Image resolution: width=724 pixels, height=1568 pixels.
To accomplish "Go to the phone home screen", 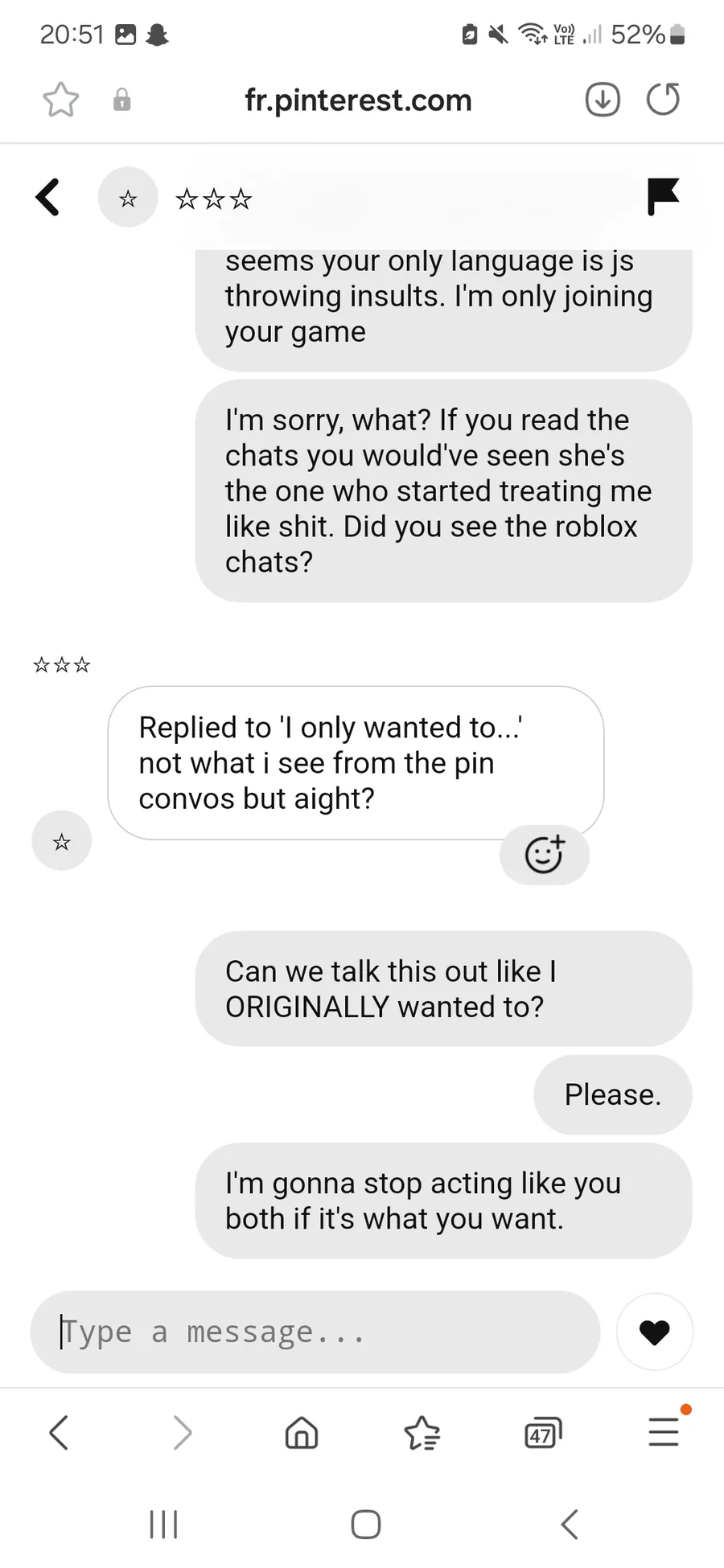I will point(366,1524).
